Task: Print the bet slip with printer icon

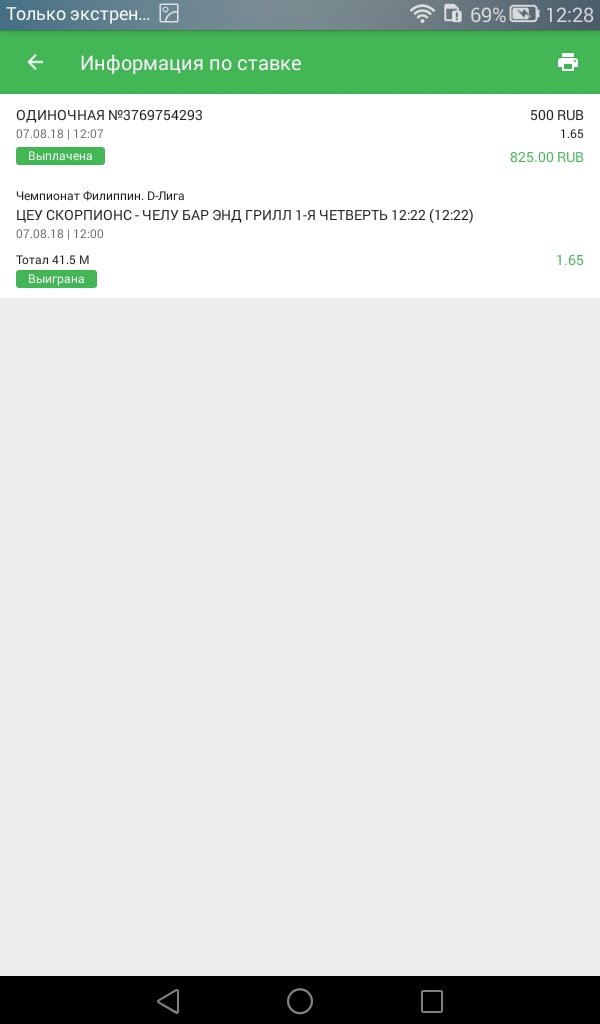Action: pos(567,63)
